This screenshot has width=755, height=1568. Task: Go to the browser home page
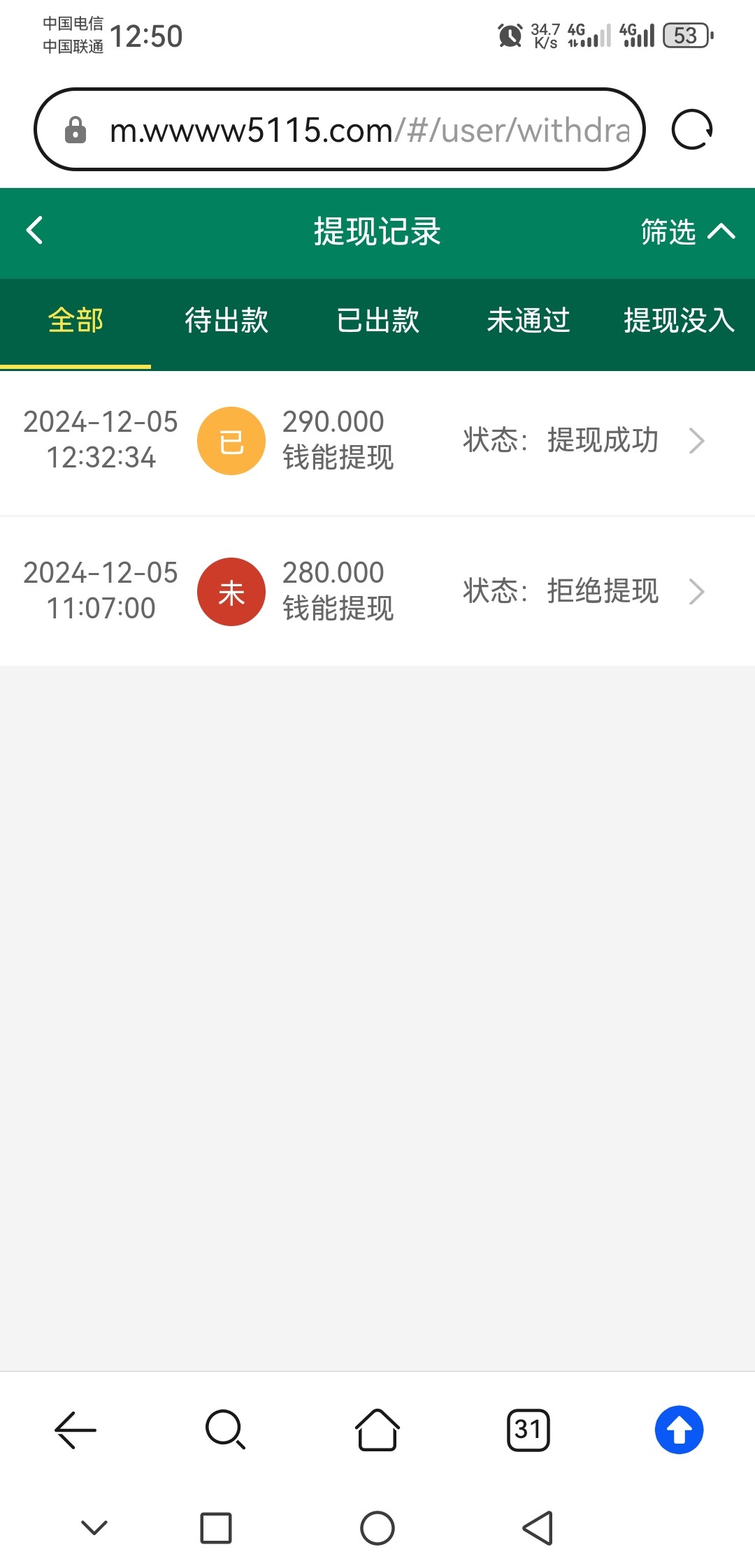(x=377, y=1430)
